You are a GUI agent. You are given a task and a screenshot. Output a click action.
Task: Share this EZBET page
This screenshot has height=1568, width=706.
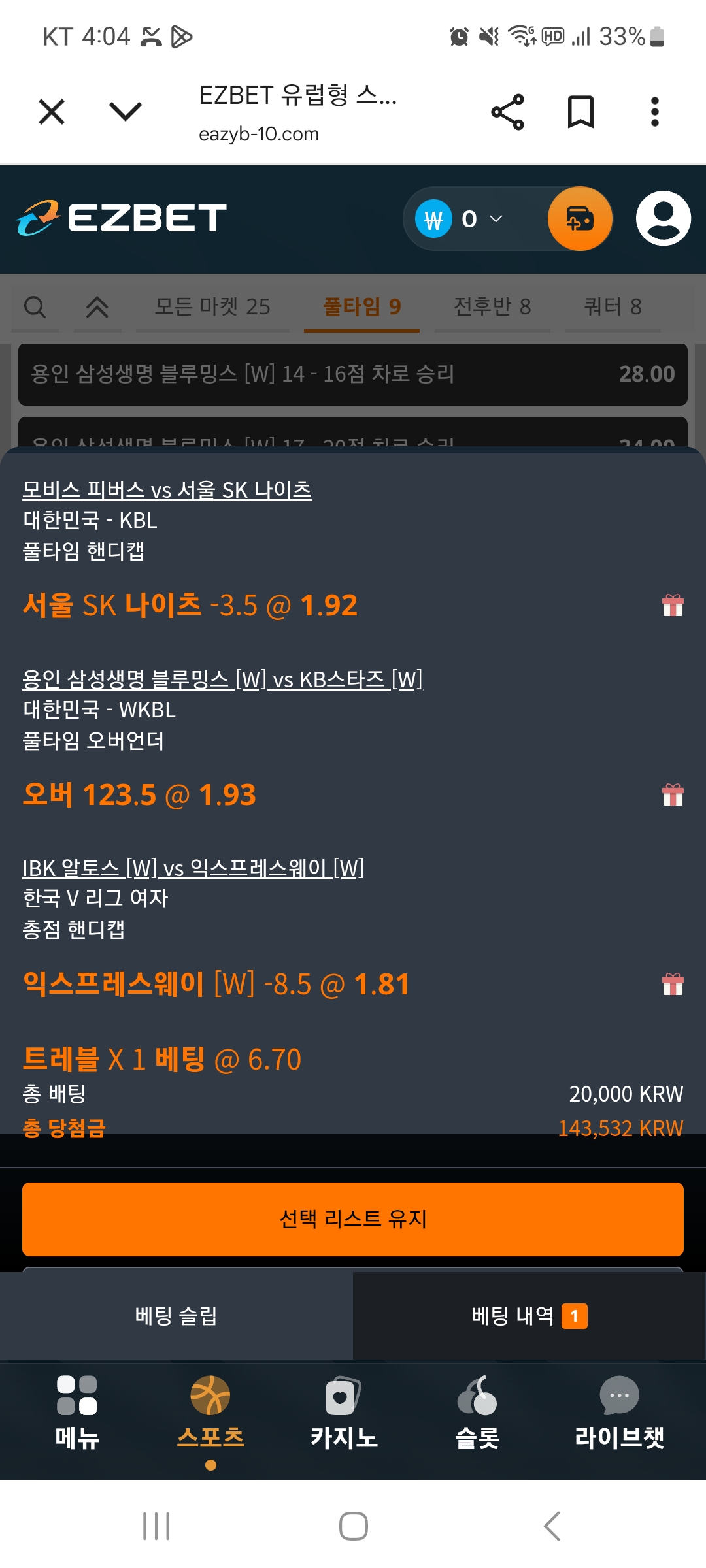(508, 112)
